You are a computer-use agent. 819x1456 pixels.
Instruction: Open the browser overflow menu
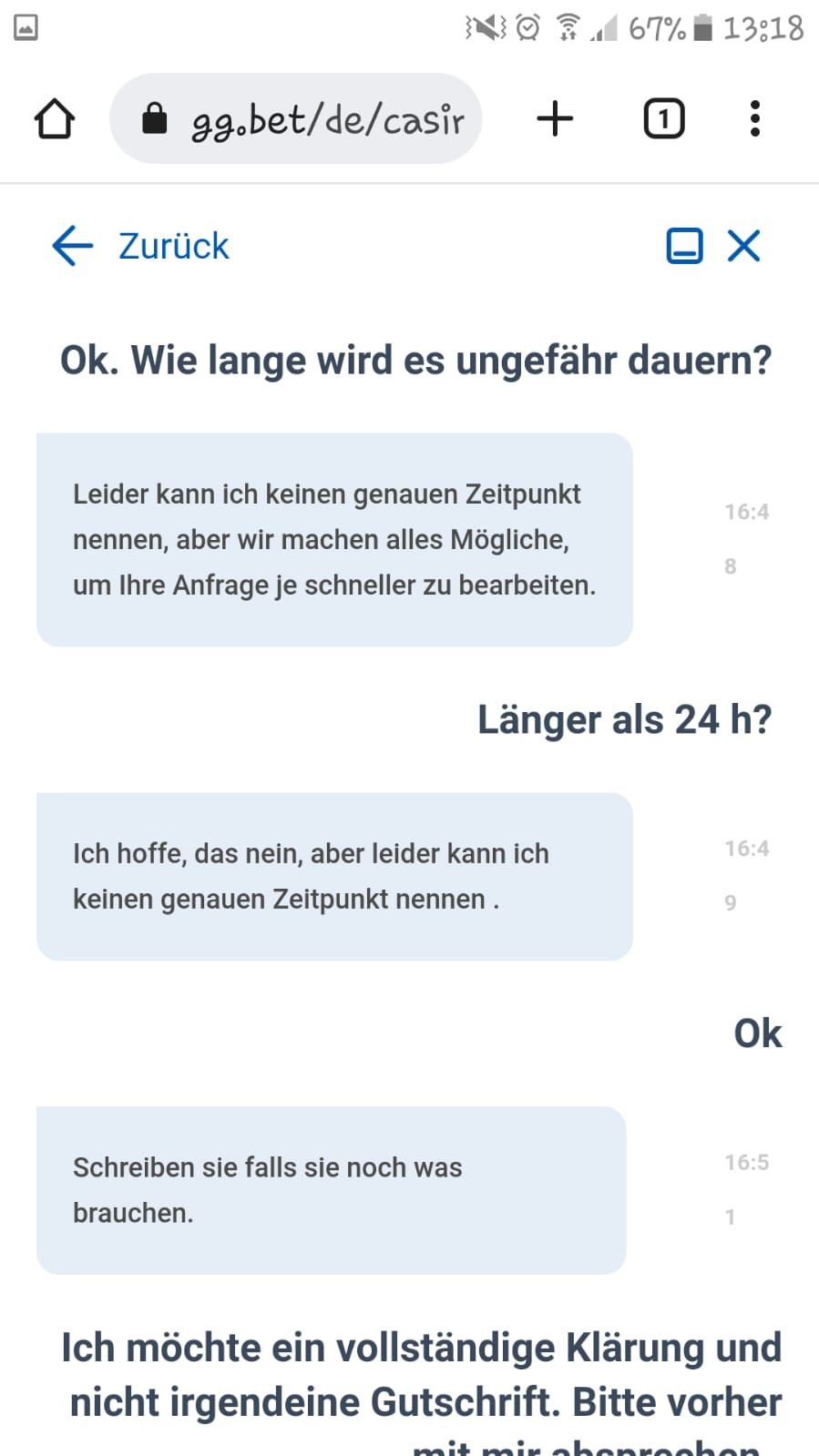[x=754, y=119]
